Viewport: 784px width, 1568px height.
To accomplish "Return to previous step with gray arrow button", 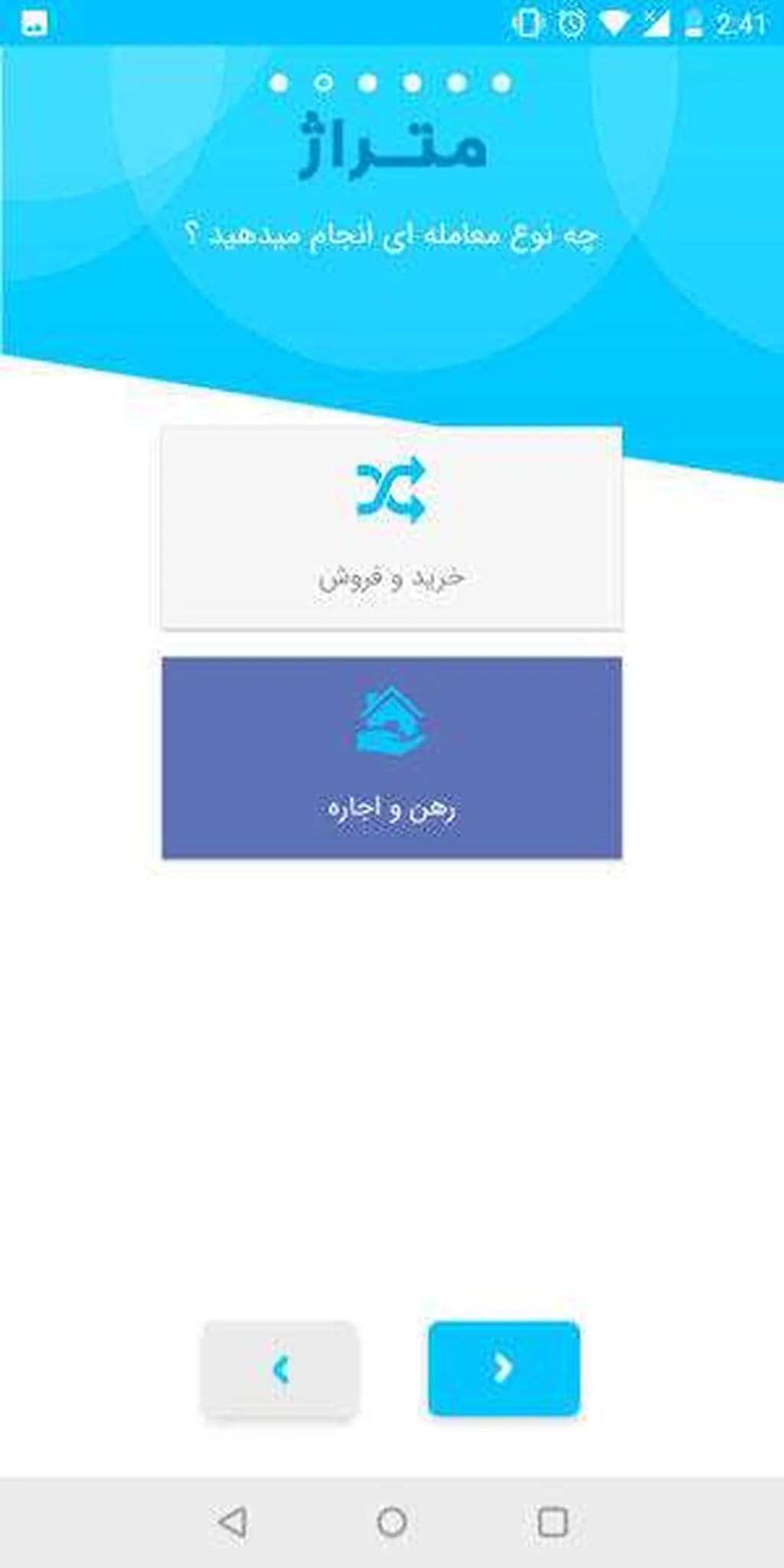I will pyautogui.click(x=279, y=1367).
